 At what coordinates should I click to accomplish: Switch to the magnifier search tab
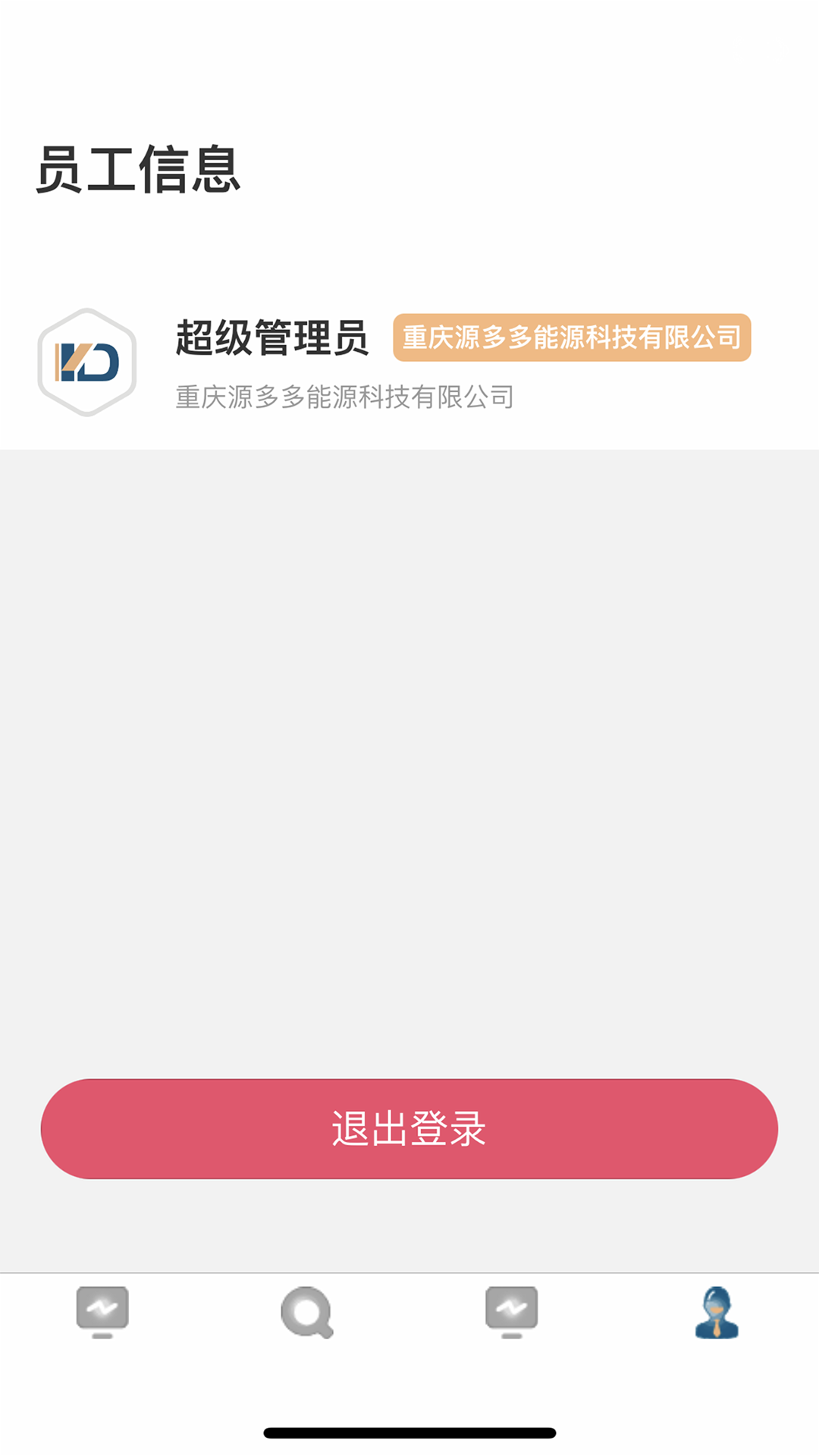tap(307, 1312)
